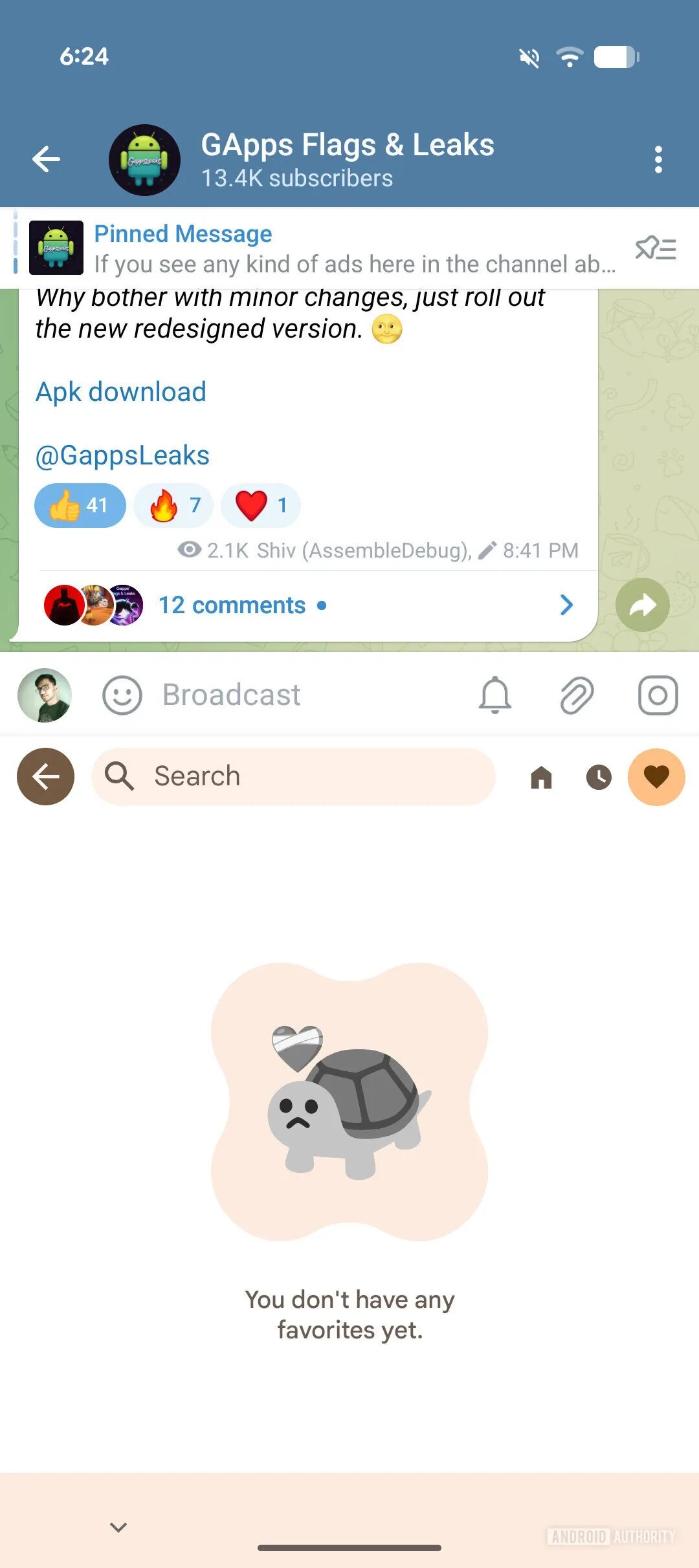Attach a file with the paperclip
Viewport: 699px width, 1568px height.
pos(577,695)
